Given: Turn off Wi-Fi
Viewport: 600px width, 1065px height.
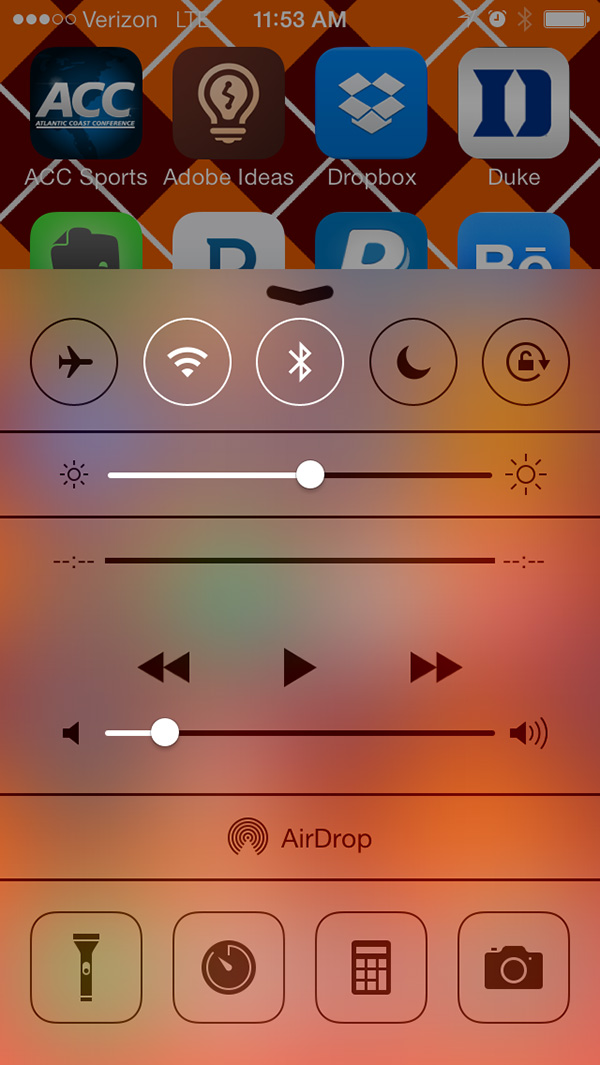Looking at the screenshot, I should [187, 362].
